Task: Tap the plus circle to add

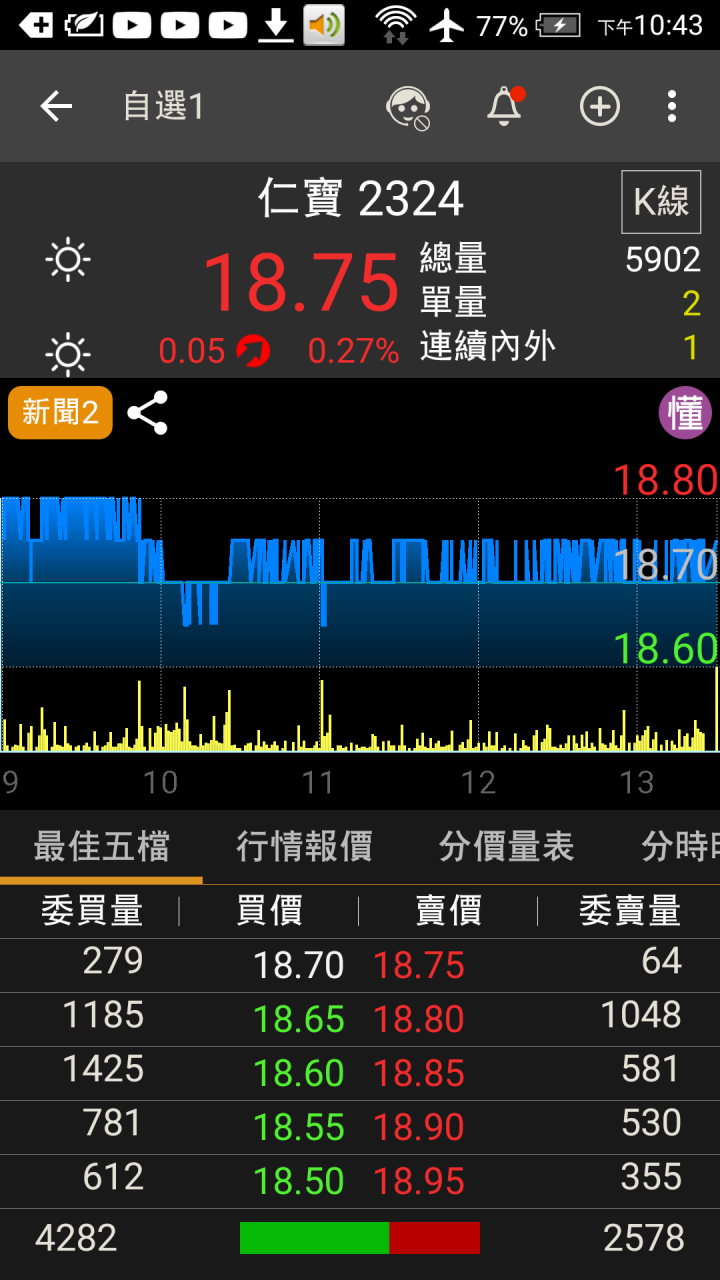Action: 600,106
